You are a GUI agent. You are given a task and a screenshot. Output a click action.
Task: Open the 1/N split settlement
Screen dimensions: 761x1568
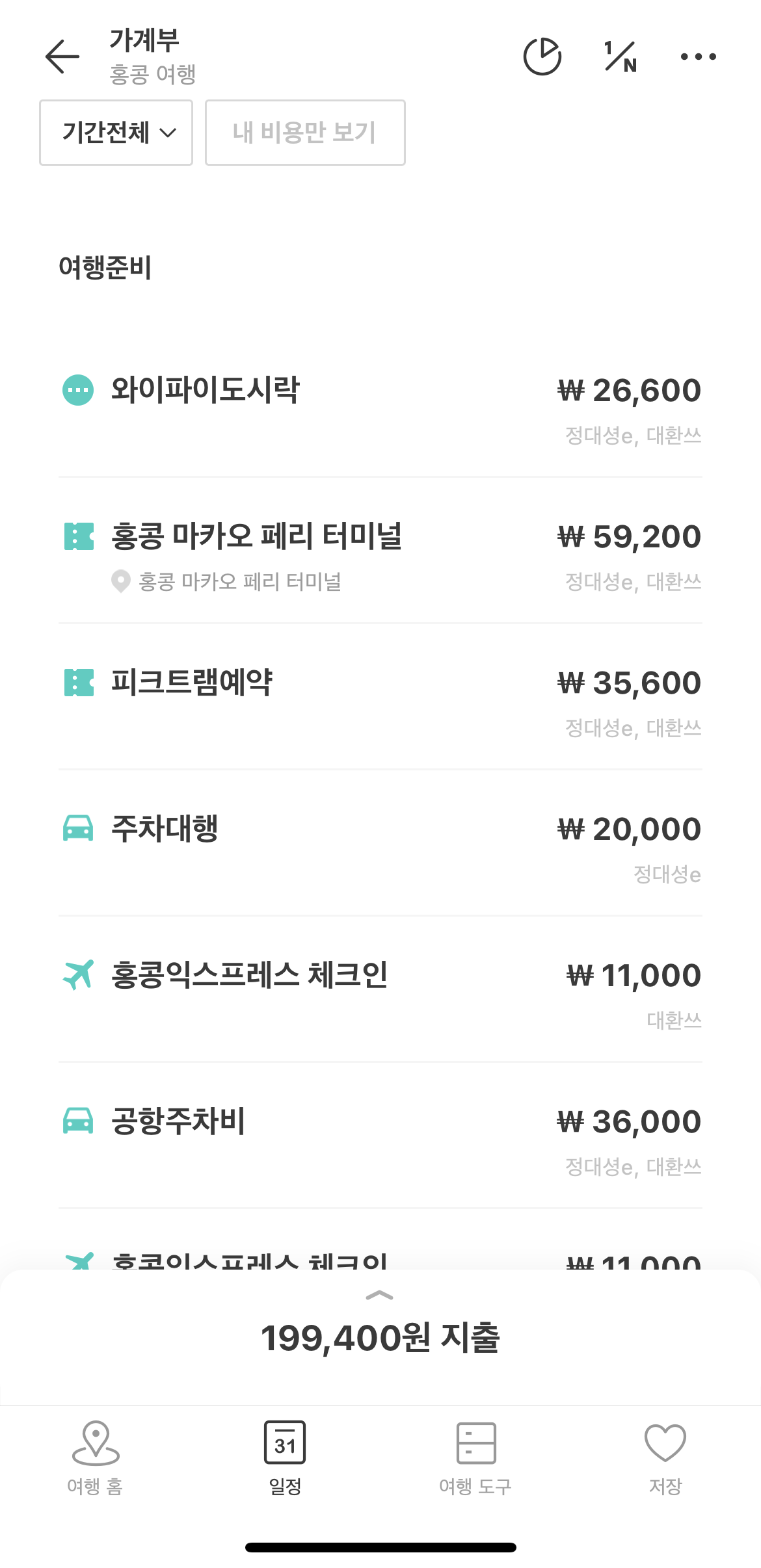tap(620, 57)
